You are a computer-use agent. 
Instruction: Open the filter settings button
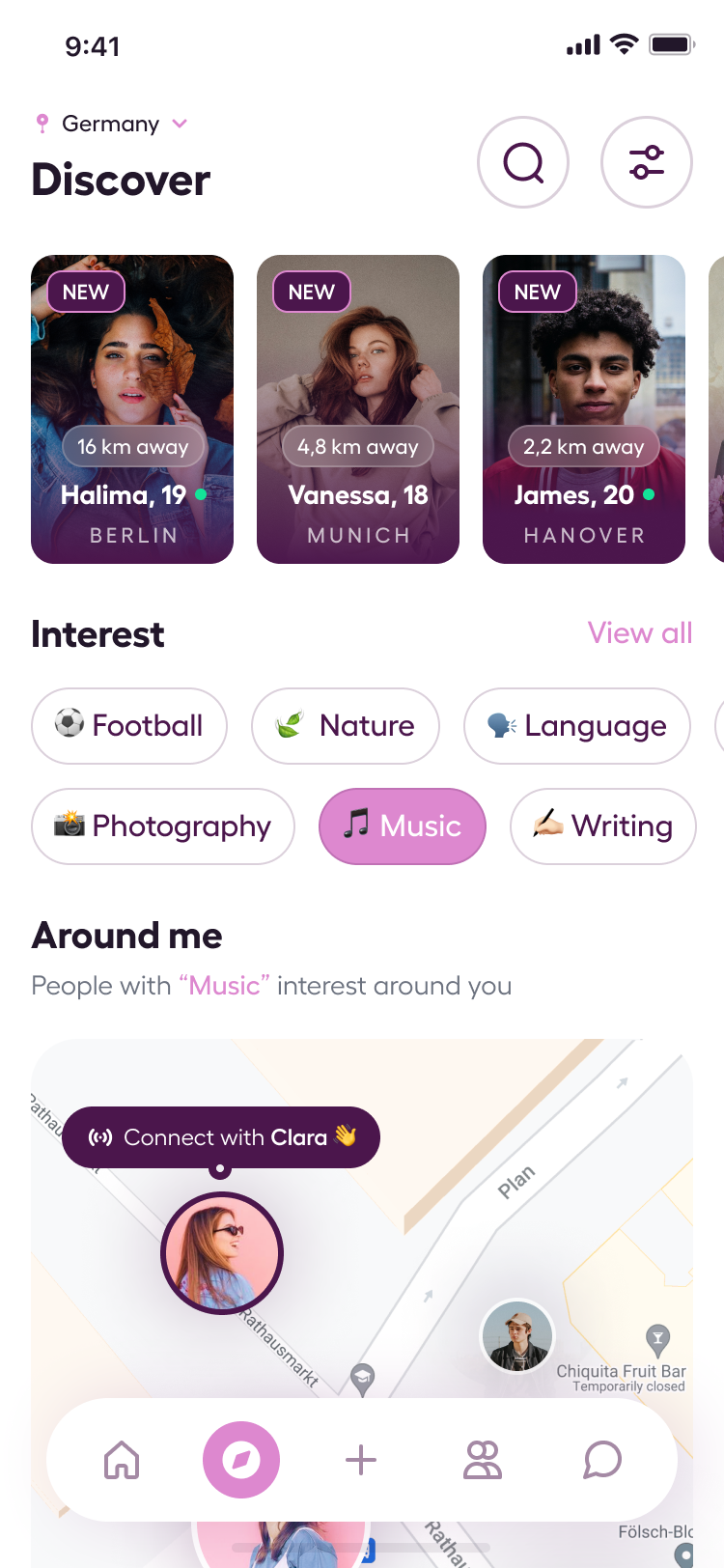tap(646, 162)
